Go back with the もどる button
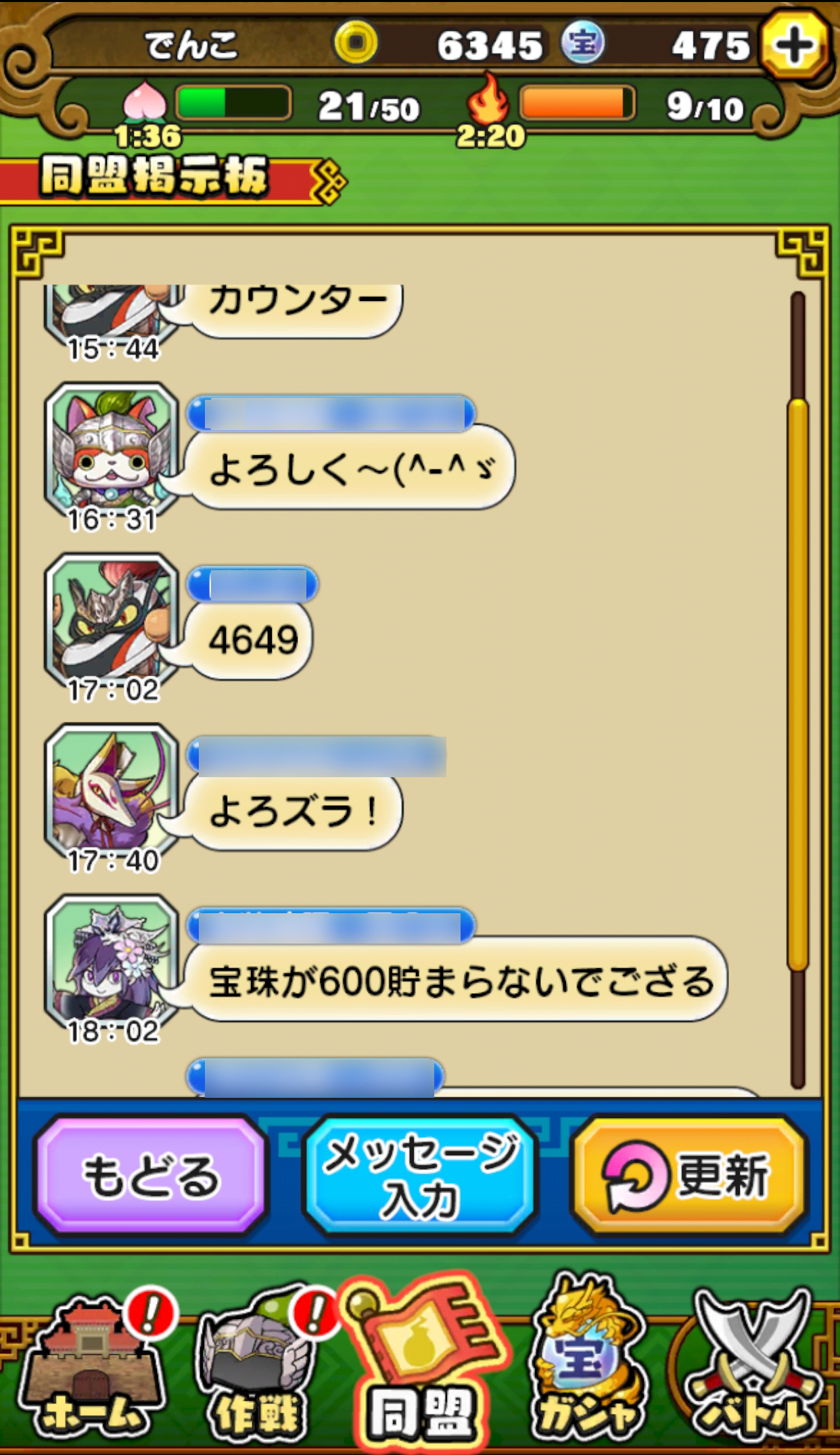The height and width of the screenshot is (1455, 840). pyautogui.click(x=151, y=1176)
